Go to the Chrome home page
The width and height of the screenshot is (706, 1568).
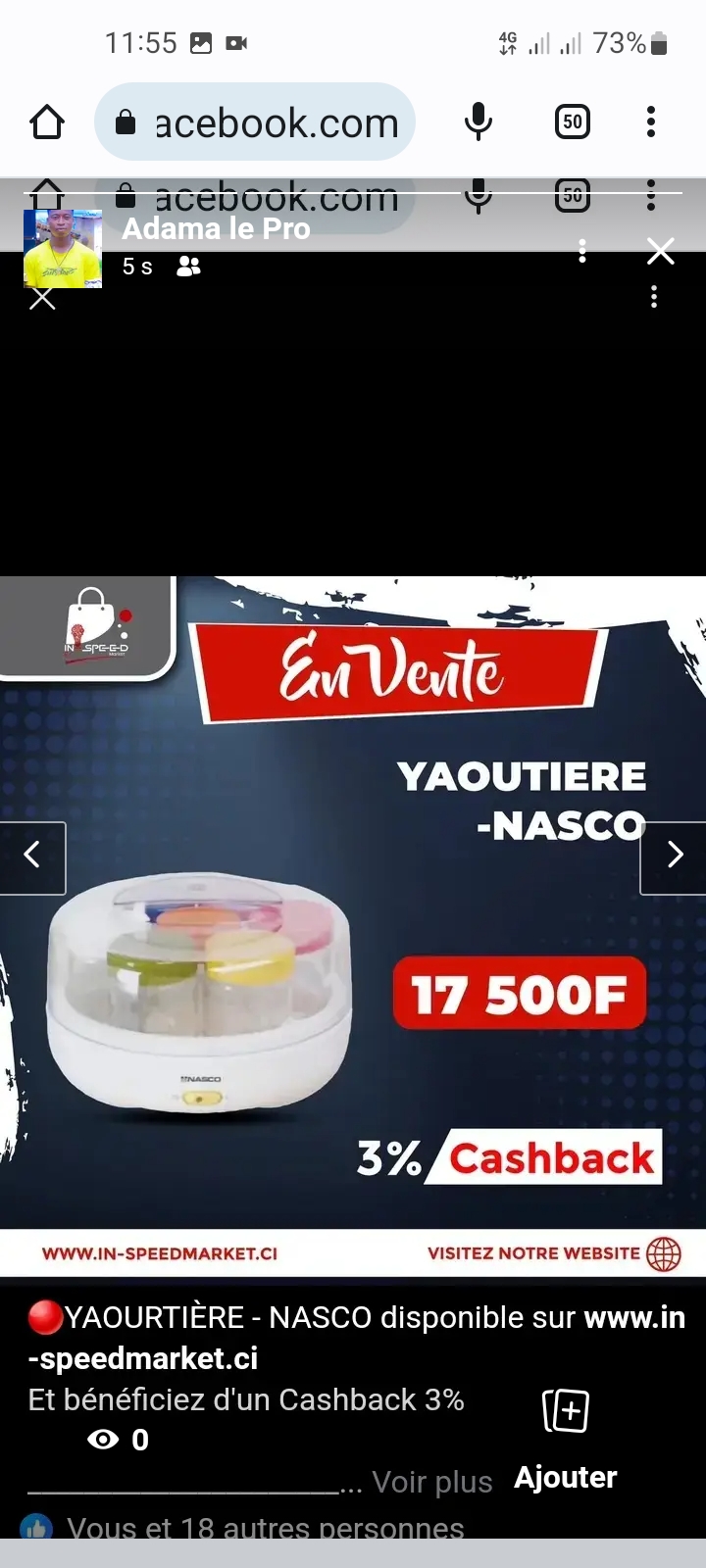[47, 122]
